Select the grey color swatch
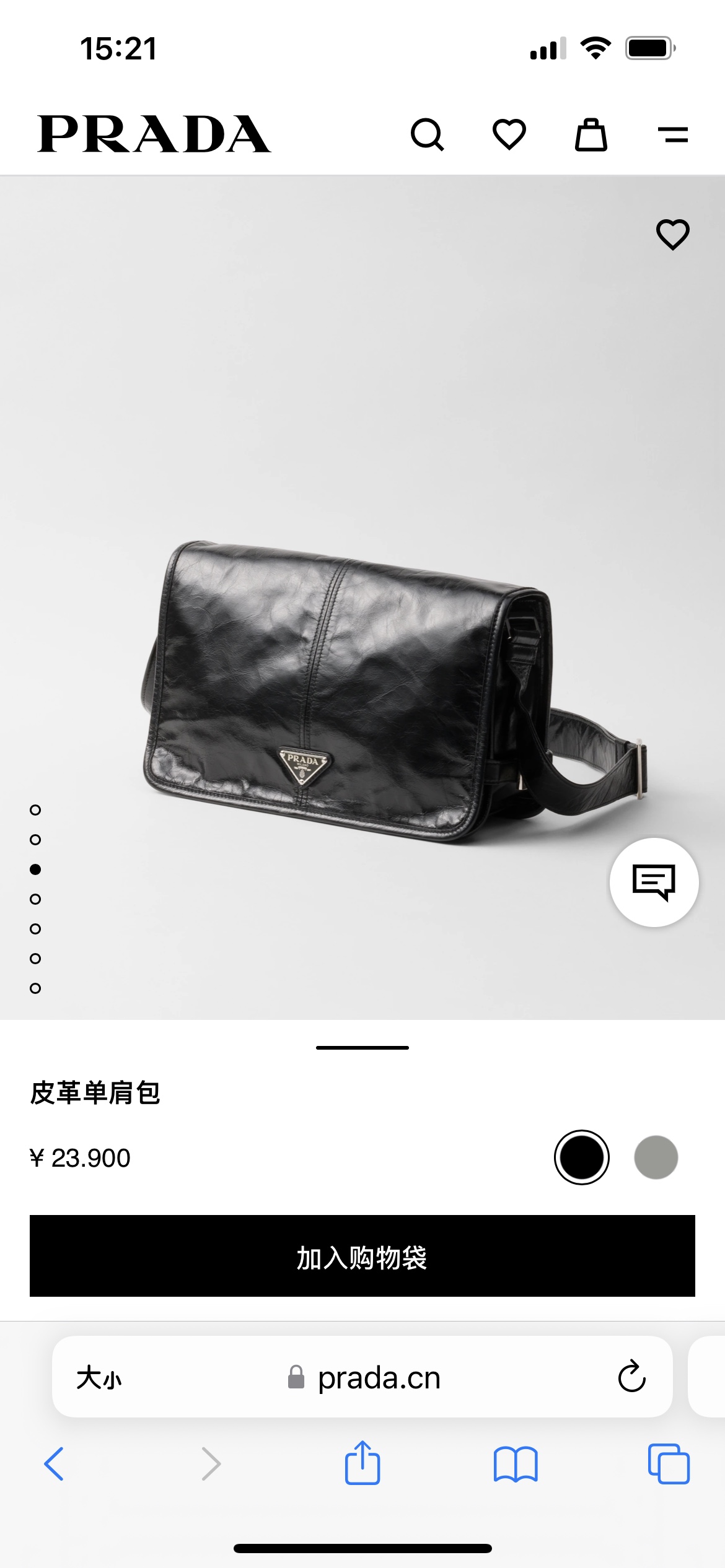Viewport: 725px width, 1568px height. point(656,1157)
